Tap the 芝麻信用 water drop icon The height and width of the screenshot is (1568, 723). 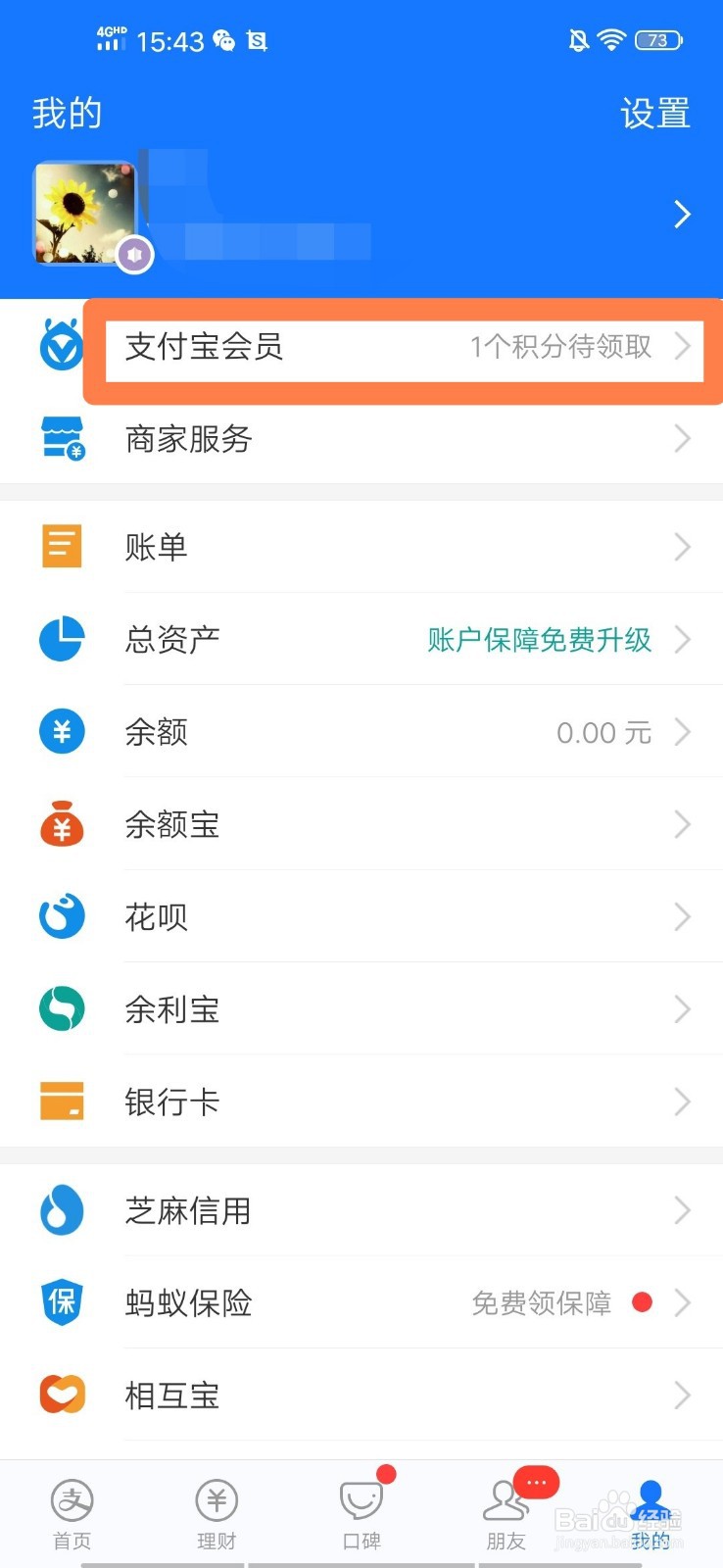pyautogui.click(x=61, y=1210)
